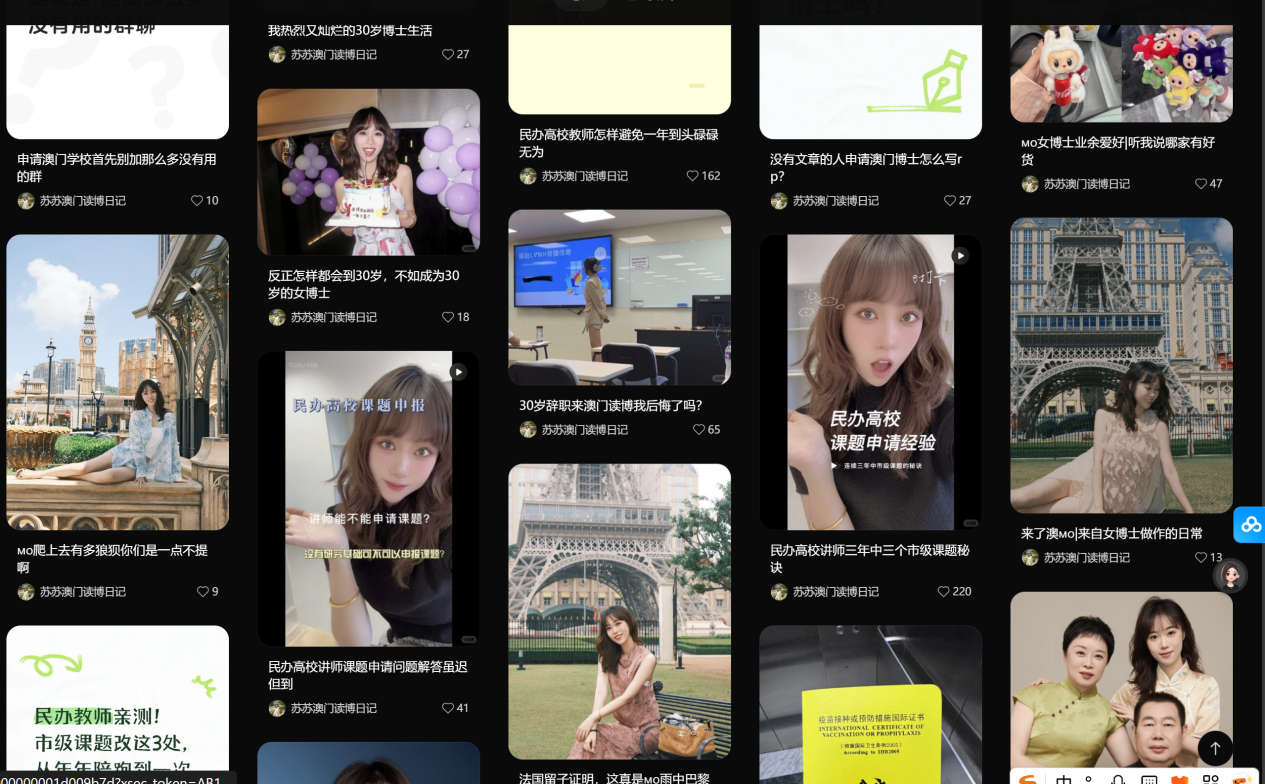Like the post '民办高校讲师三年中三个市级课题秘诀'
Image resolution: width=1265 pixels, height=784 pixels.
[943, 592]
